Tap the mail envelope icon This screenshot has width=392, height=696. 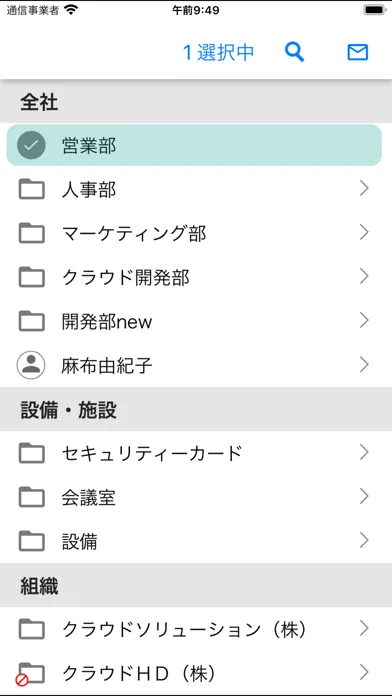coord(358,52)
